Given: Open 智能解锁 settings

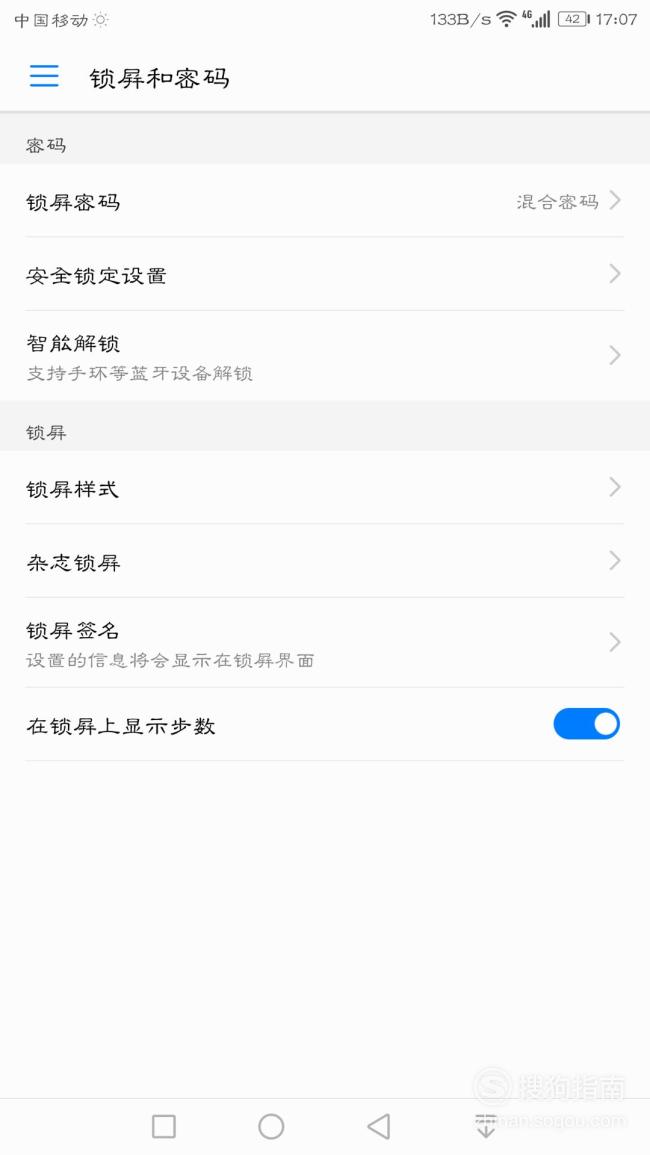Looking at the screenshot, I should click(x=325, y=356).
